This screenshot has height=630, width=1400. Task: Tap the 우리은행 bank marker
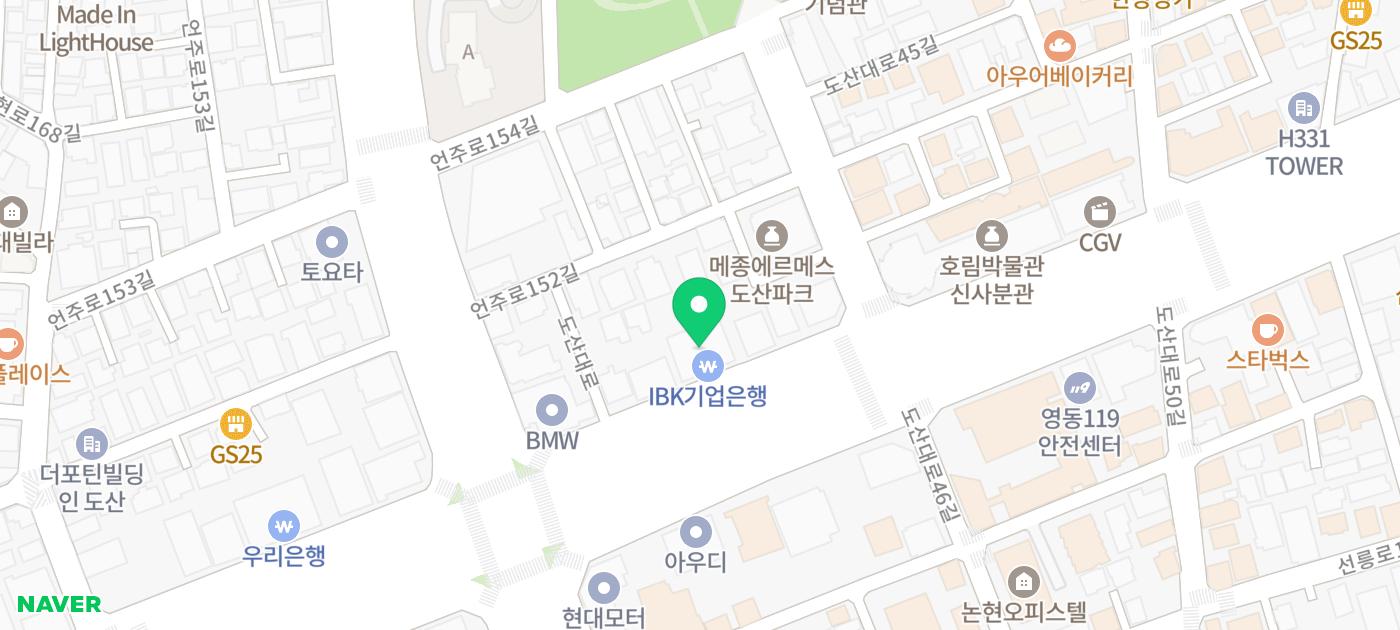(x=284, y=526)
